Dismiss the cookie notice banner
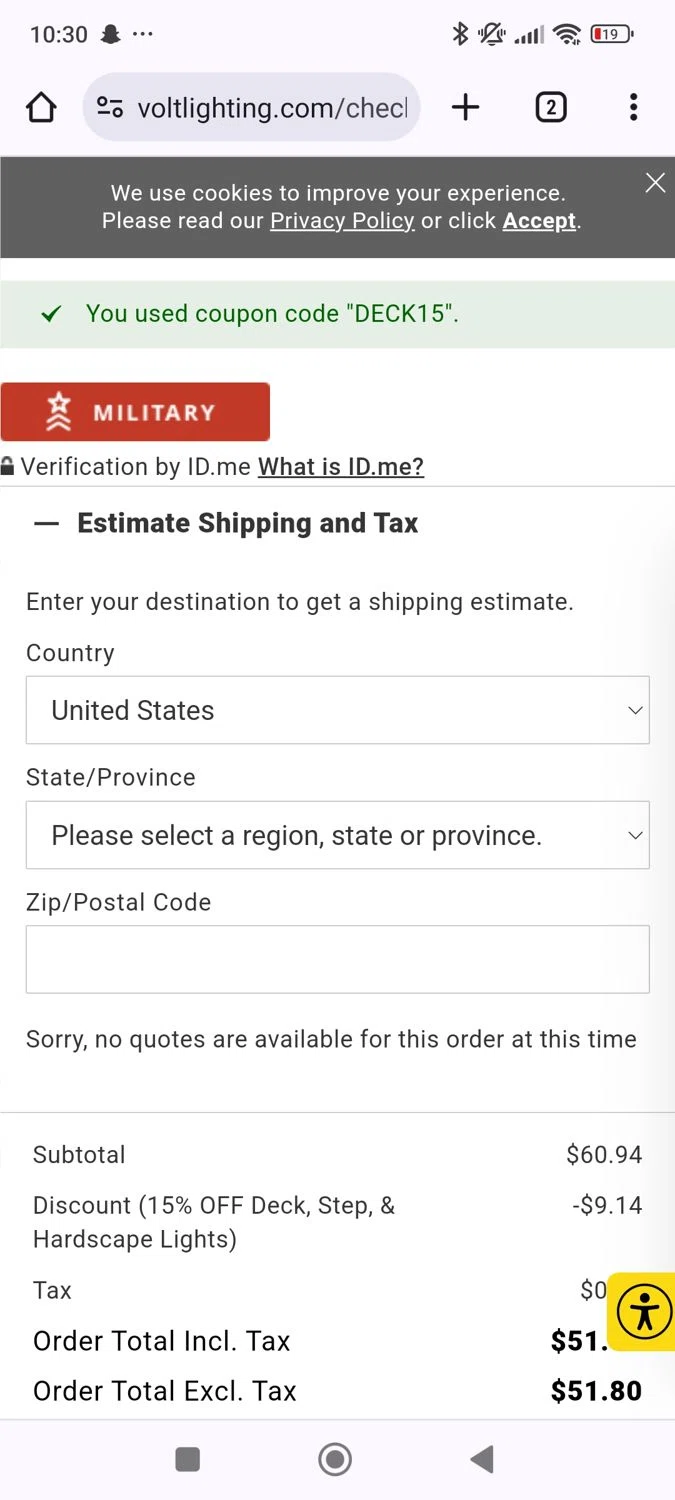The image size is (675, 1500). click(x=655, y=182)
